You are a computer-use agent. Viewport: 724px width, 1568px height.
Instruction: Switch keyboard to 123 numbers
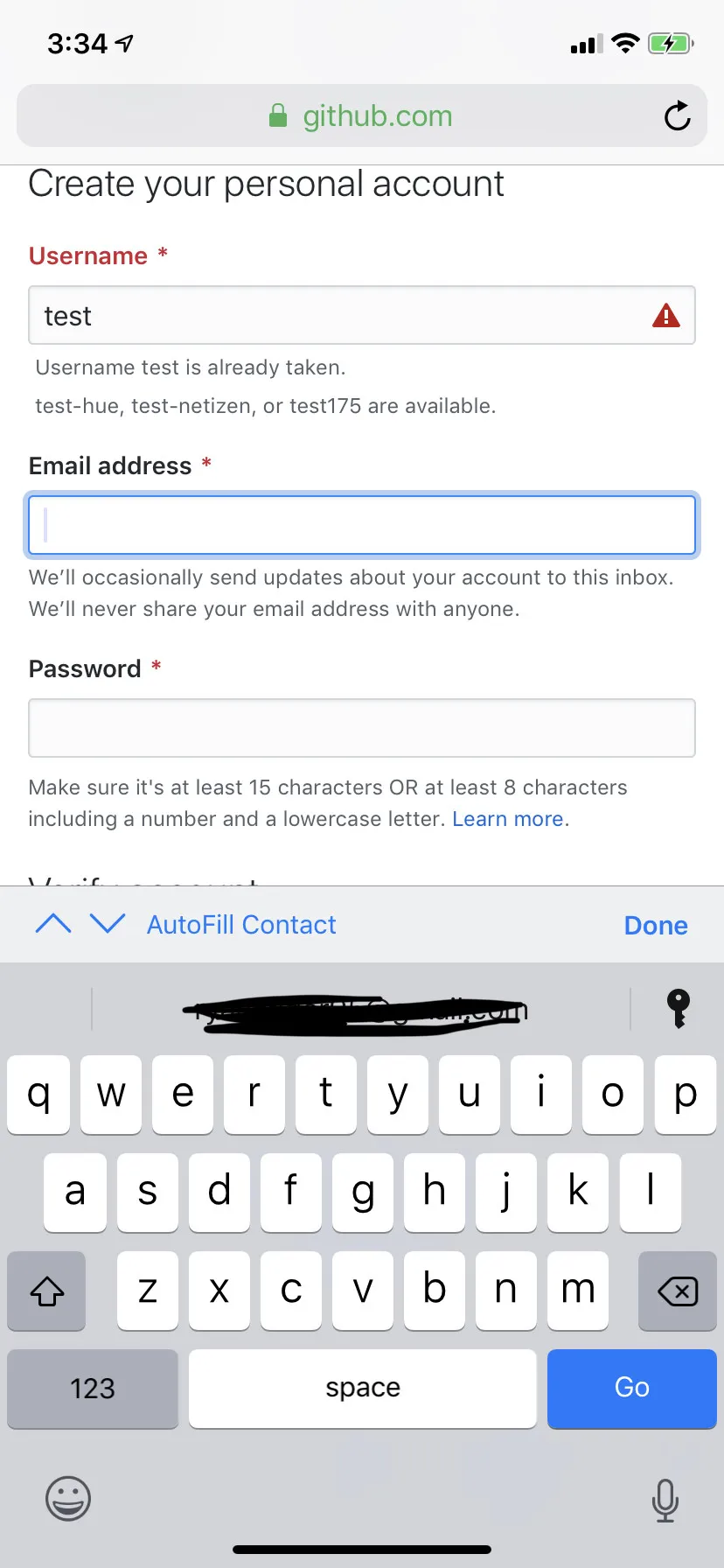[x=93, y=1389]
